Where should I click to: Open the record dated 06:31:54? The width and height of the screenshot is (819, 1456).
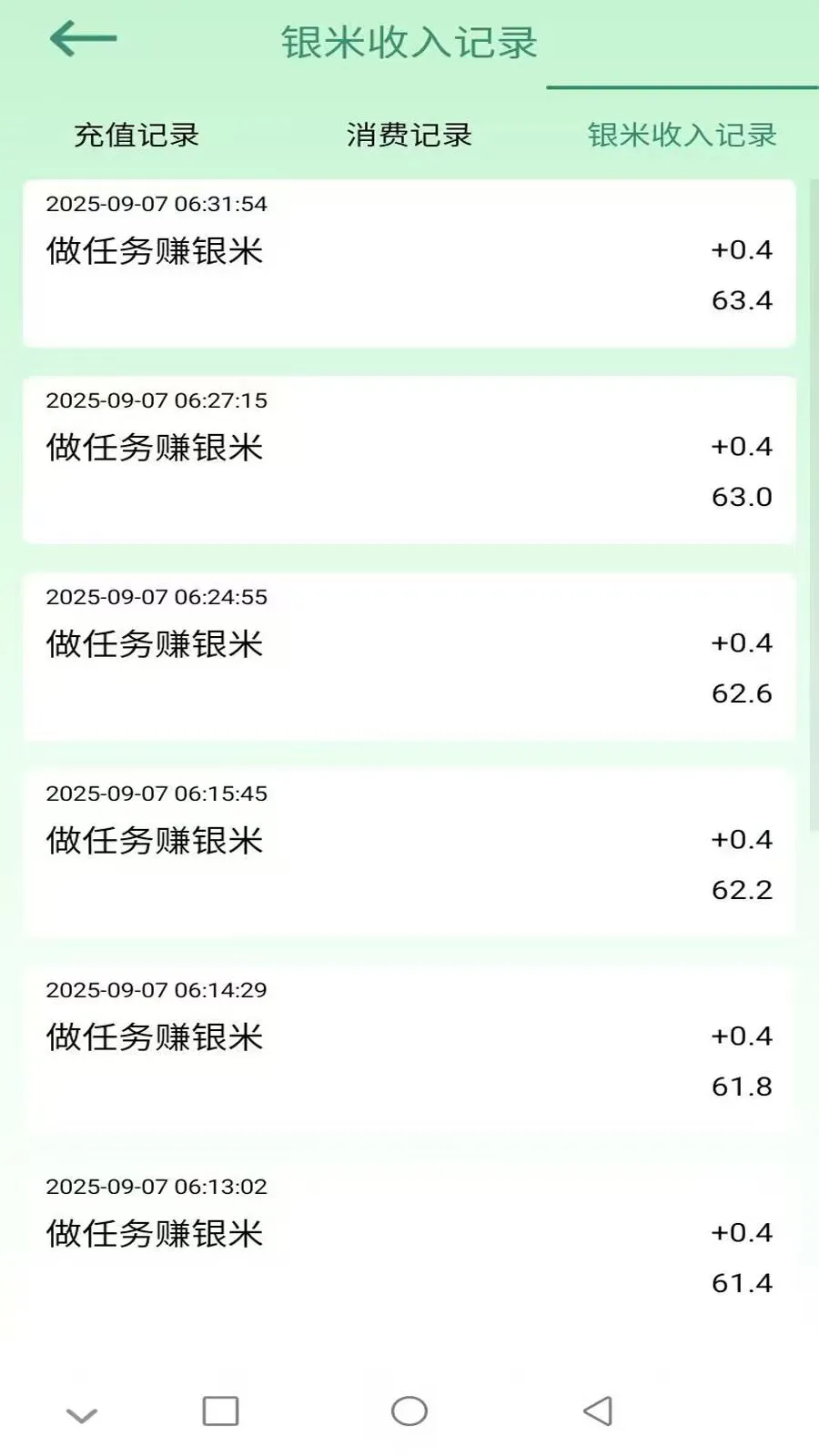pos(409,264)
